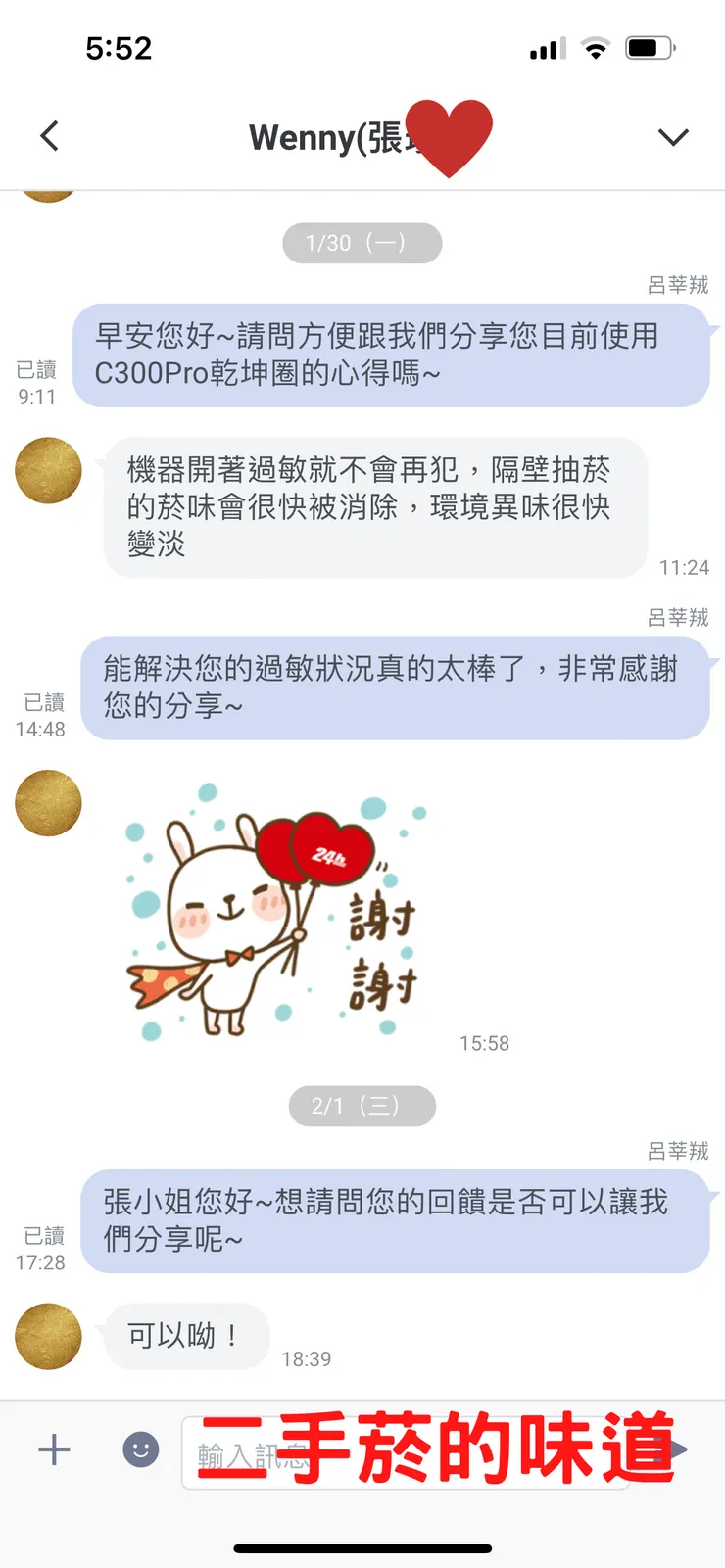Go back using the left chevron
The height and width of the screenshot is (1568, 725).
(x=49, y=136)
